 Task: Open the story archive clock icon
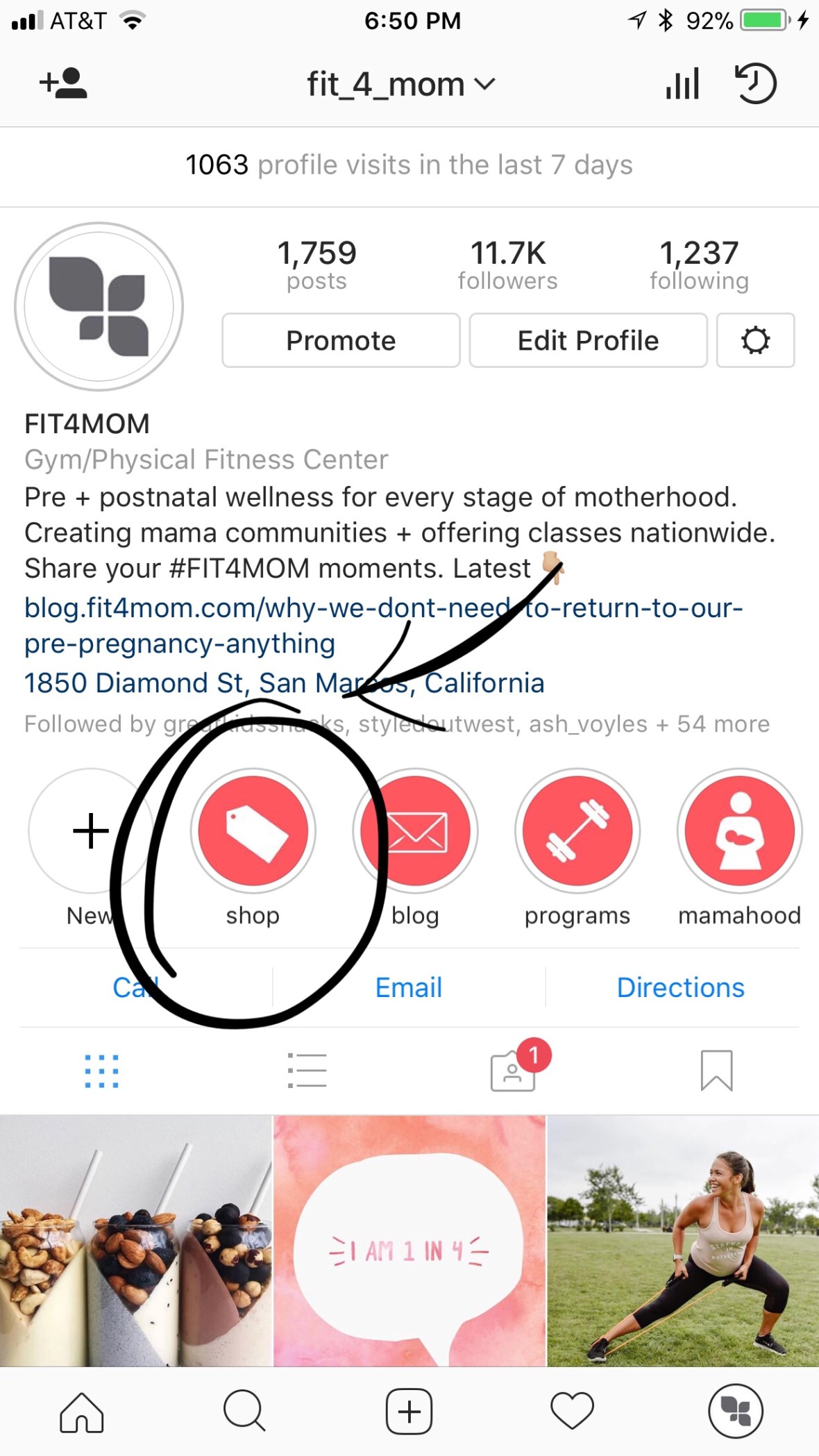(x=755, y=83)
